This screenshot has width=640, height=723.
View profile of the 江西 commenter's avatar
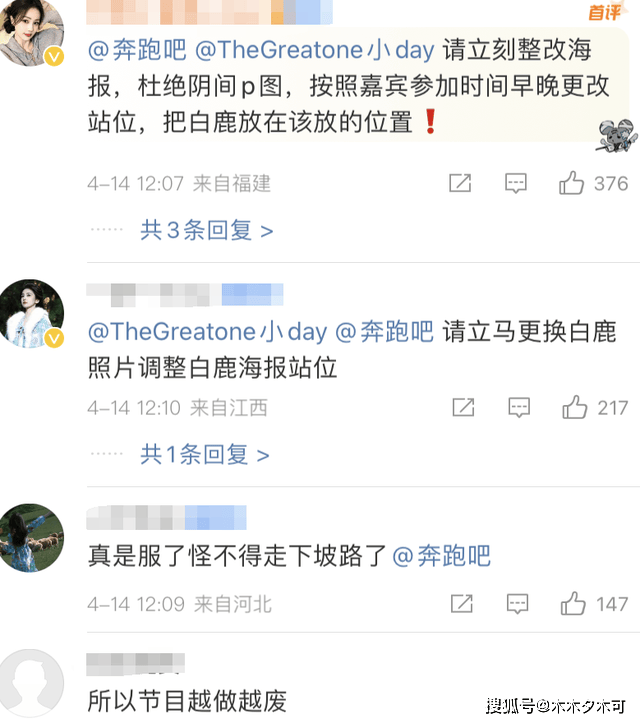pos(35,313)
